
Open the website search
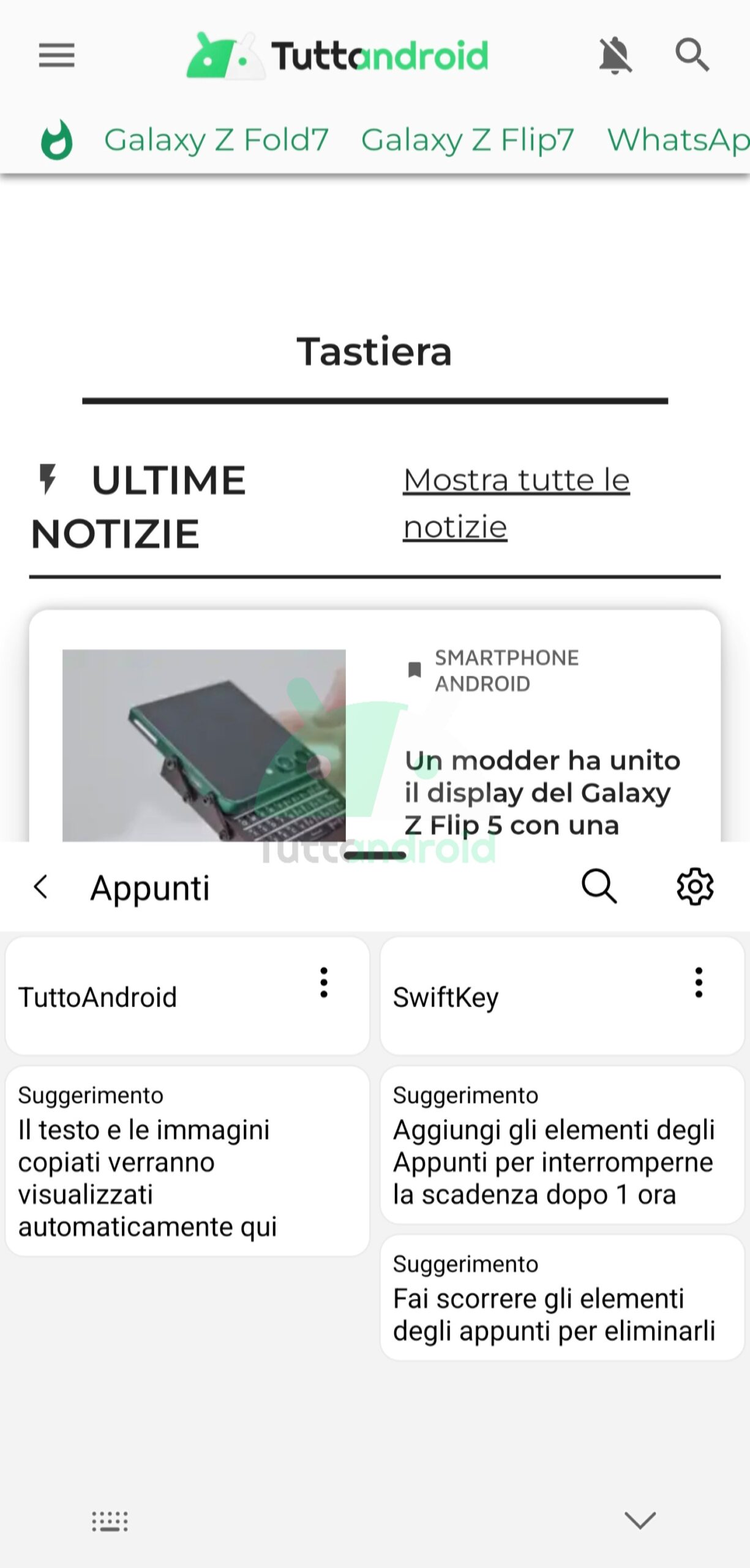pyautogui.click(x=692, y=55)
